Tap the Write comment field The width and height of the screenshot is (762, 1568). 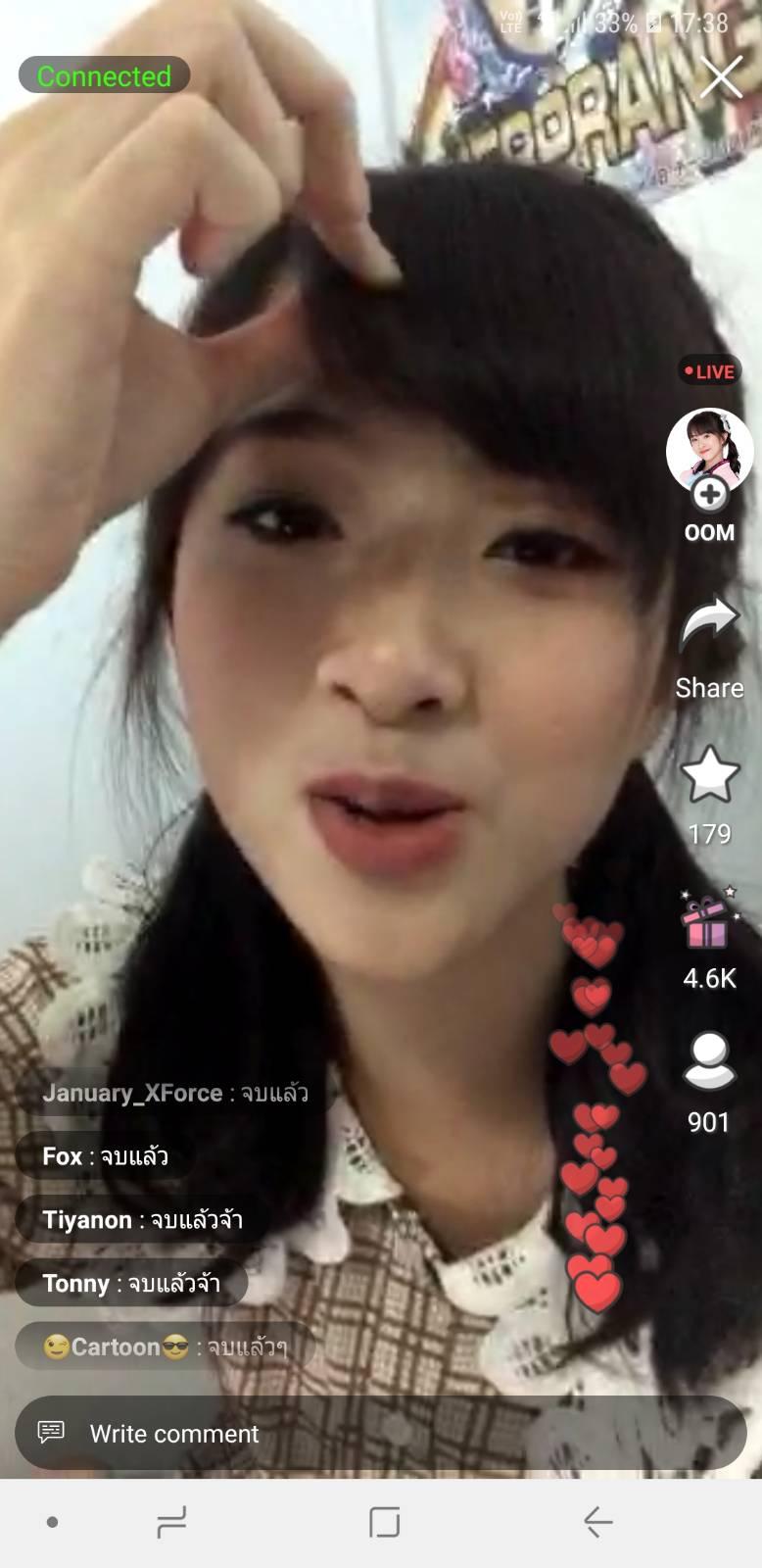[x=380, y=1433]
